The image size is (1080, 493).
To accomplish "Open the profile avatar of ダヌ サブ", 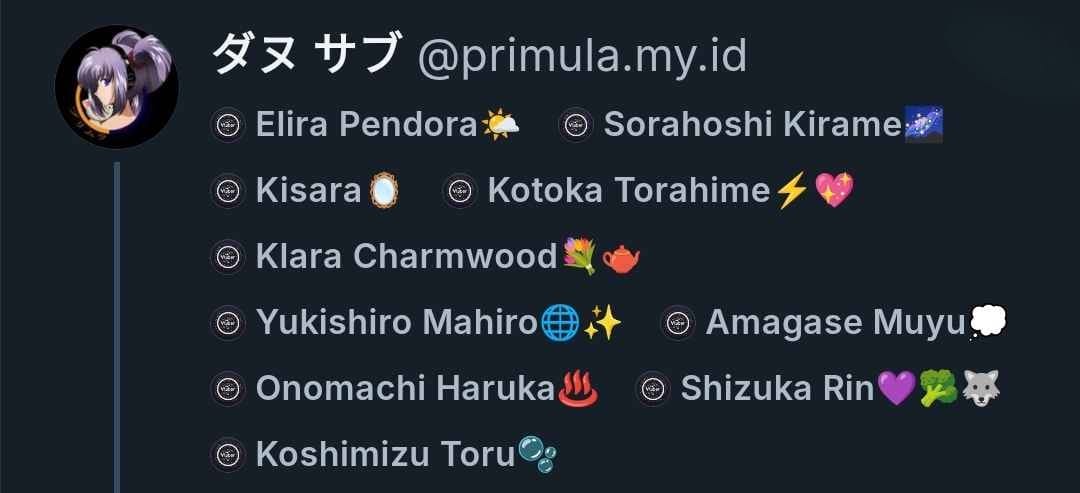I will [x=116, y=87].
